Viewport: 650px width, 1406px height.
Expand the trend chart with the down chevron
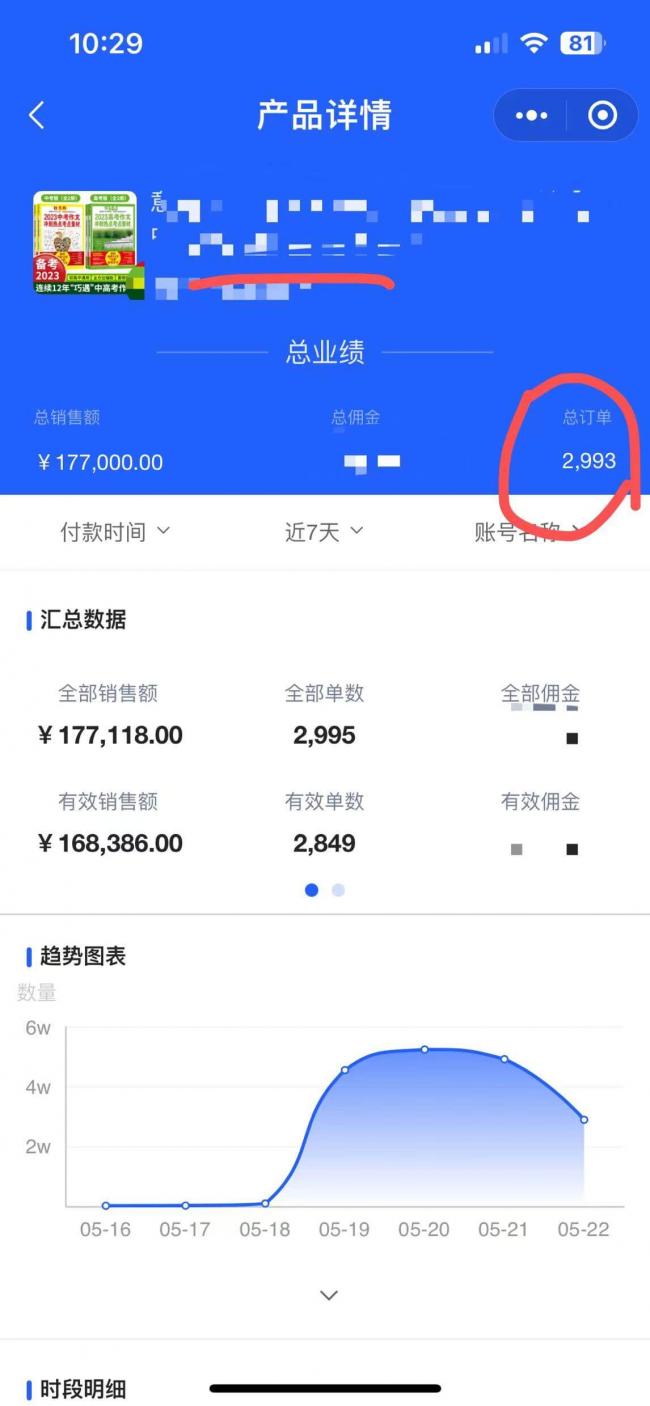click(x=328, y=1295)
